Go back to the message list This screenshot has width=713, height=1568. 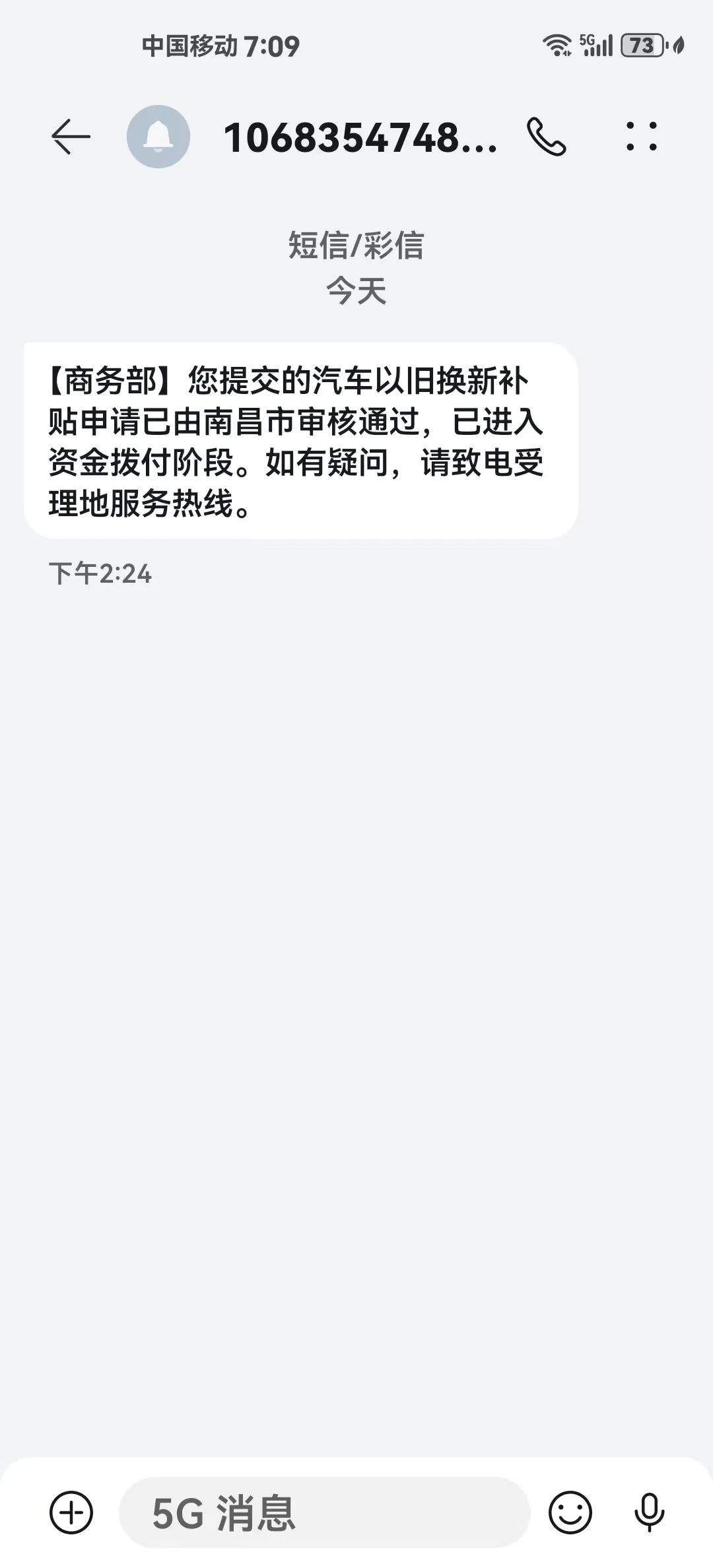click(71, 137)
